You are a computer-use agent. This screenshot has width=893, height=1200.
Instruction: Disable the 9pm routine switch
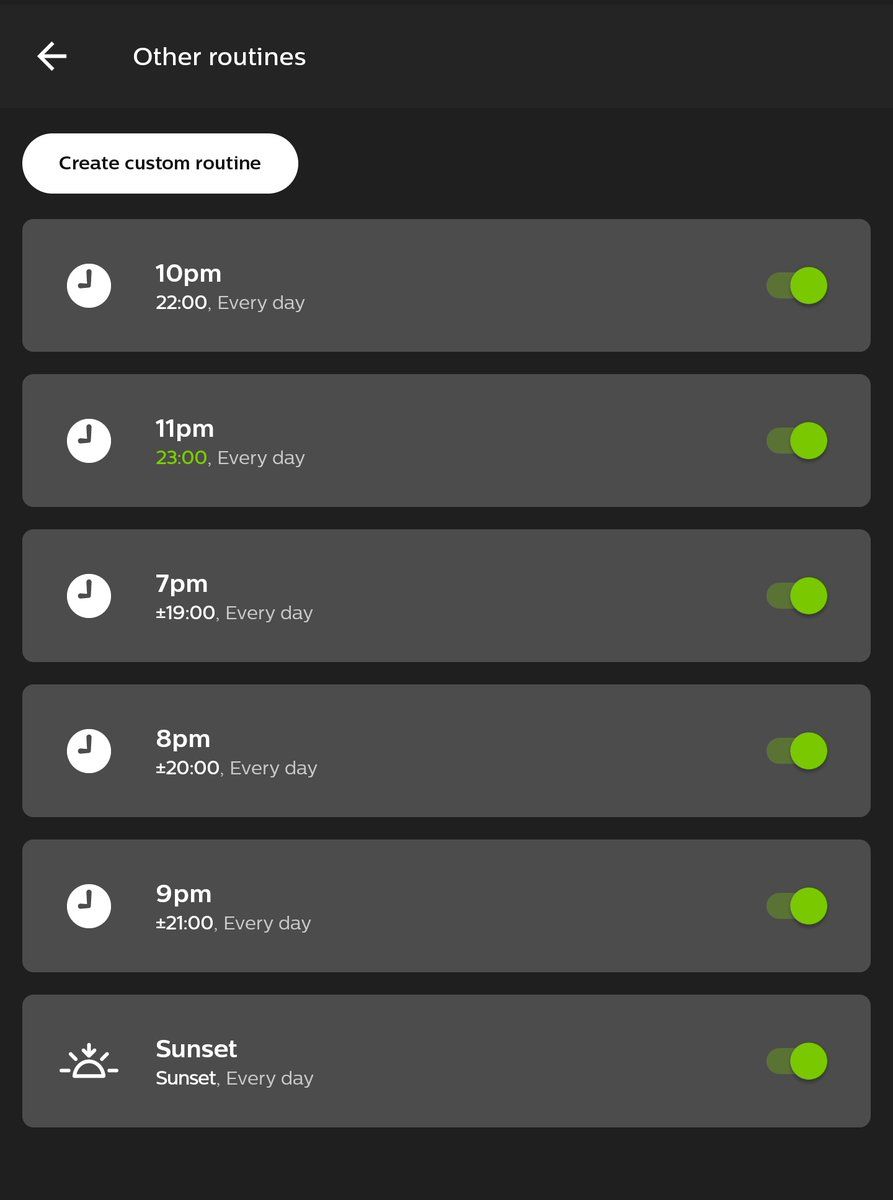(797, 906)
